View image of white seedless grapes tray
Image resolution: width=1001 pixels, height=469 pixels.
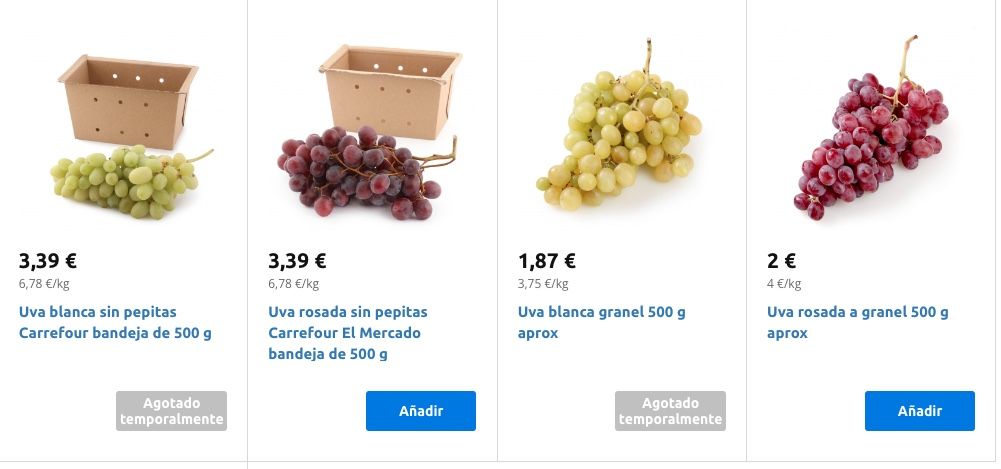coord(125,135)
